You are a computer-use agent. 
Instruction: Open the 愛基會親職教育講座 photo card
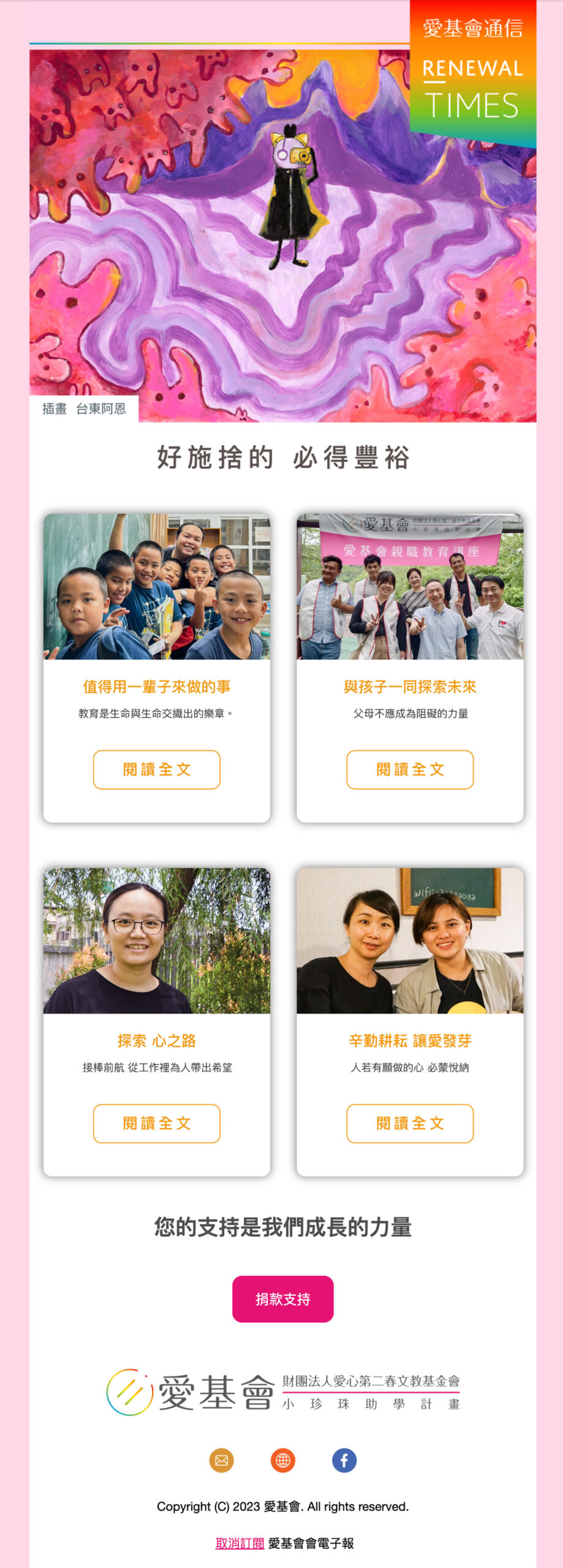click(410, 587)
